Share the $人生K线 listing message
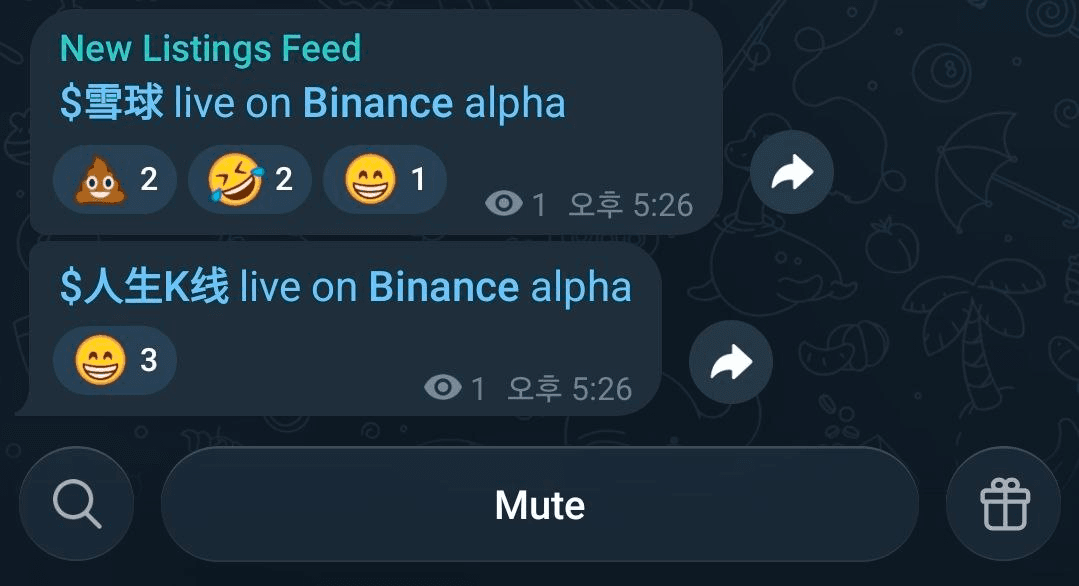The height and width of the screenshot is (586, 1079). click(730, 361)
